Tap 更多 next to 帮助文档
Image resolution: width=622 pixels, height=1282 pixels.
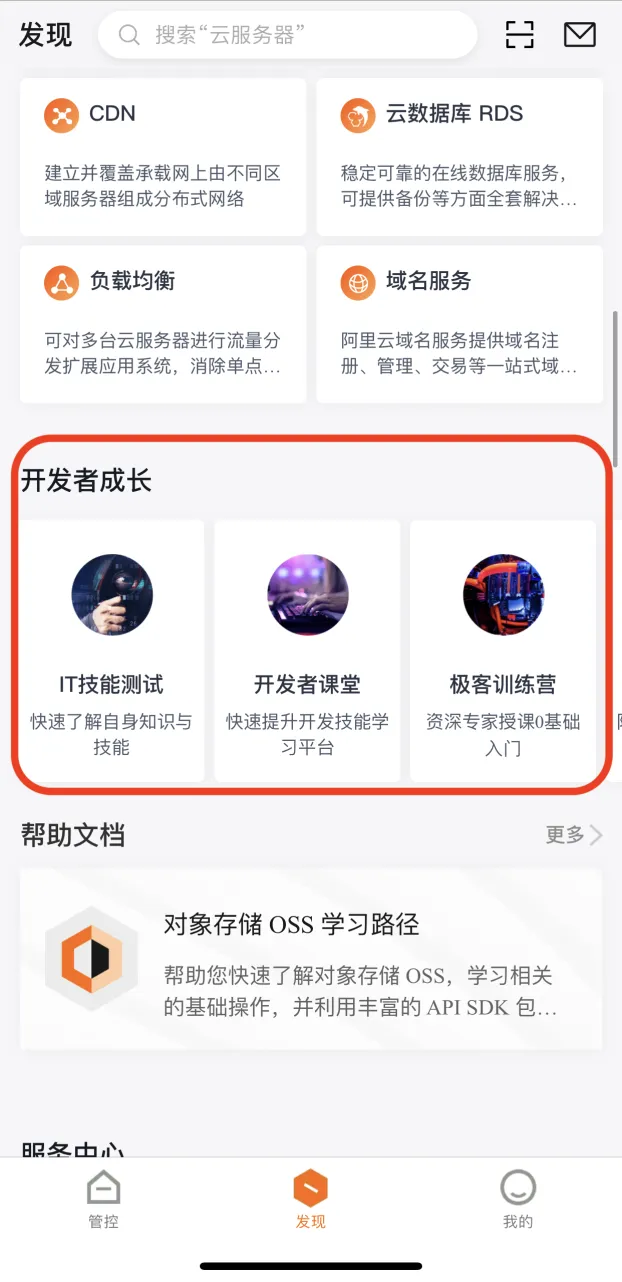pyautogui.click(x=574, y=835)
